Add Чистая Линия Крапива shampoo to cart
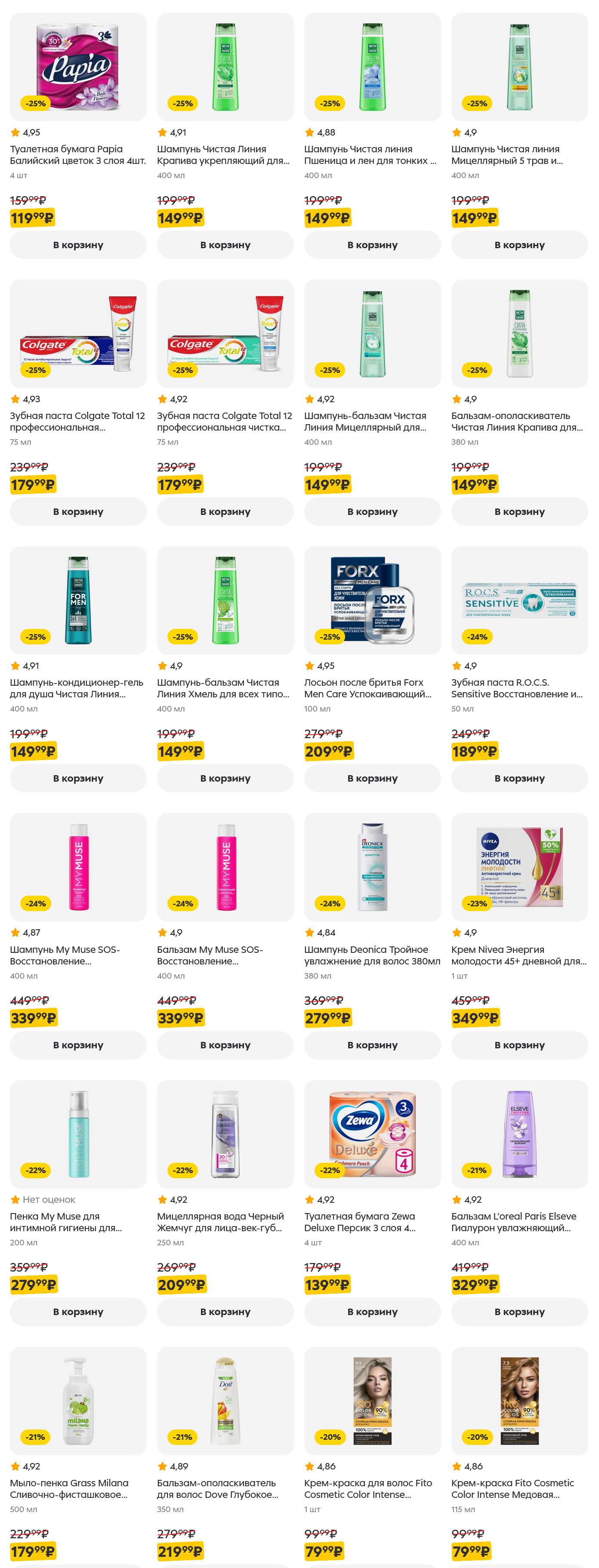Image resolution: width=599 pixels, height=1568 pixels. 225,245
